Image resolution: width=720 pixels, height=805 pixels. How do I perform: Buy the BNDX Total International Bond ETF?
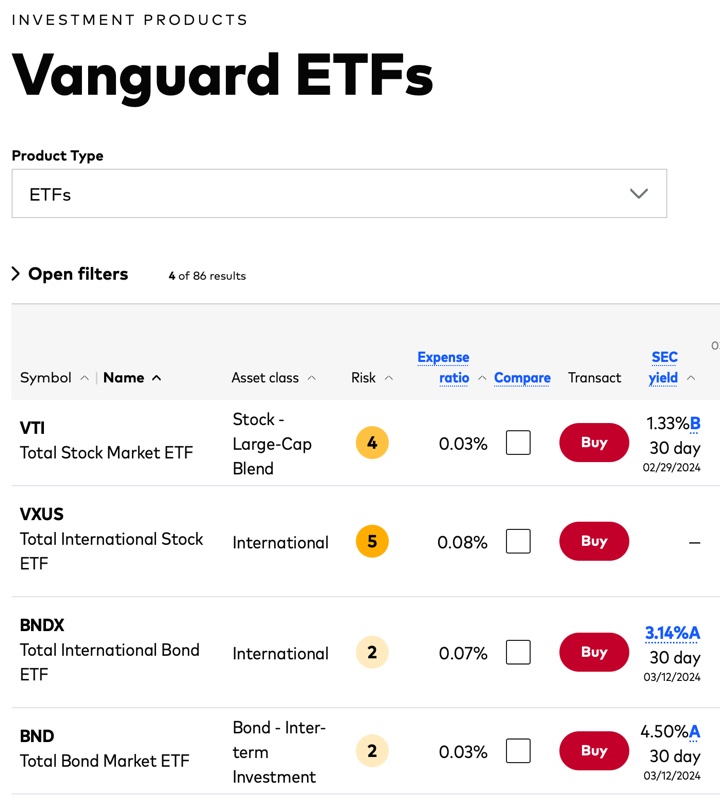594,652
